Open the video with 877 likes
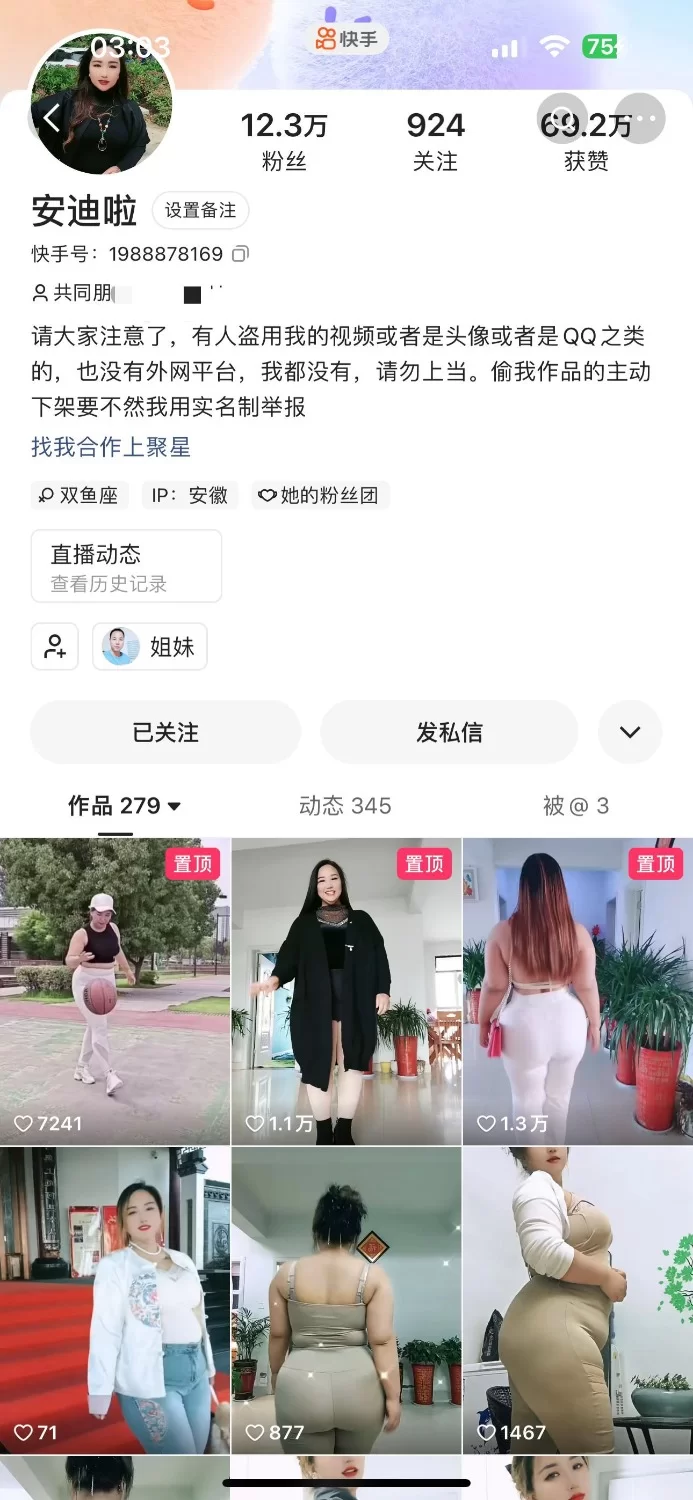Image resolution: width=693 pixels, height=1500 pixels. coord(346,1300)
